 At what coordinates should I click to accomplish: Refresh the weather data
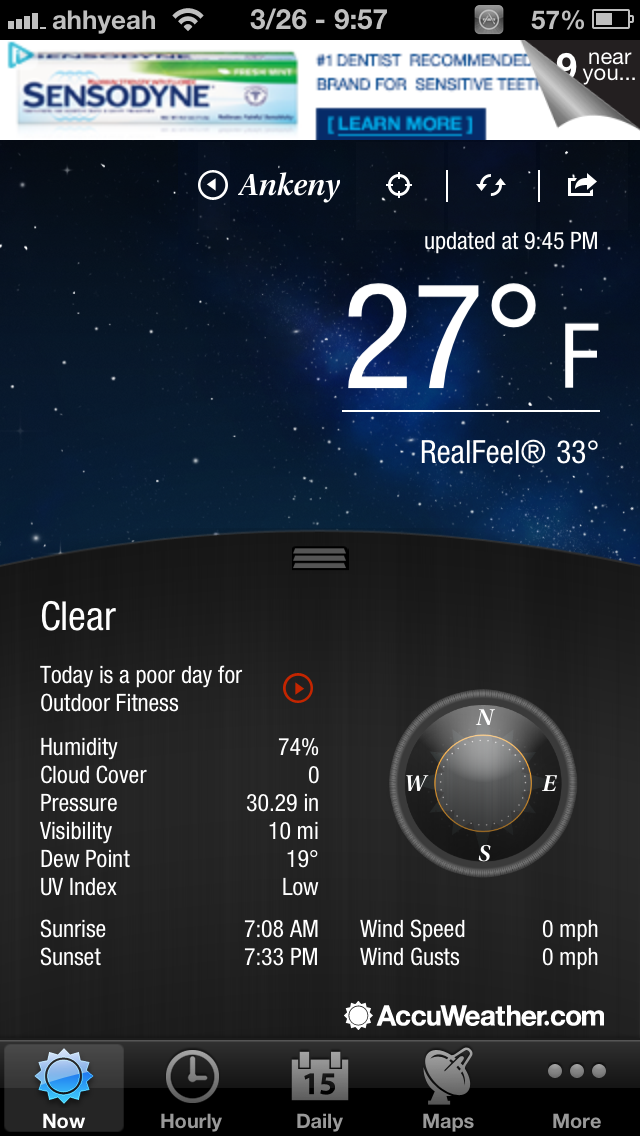[x=491, y=186]
